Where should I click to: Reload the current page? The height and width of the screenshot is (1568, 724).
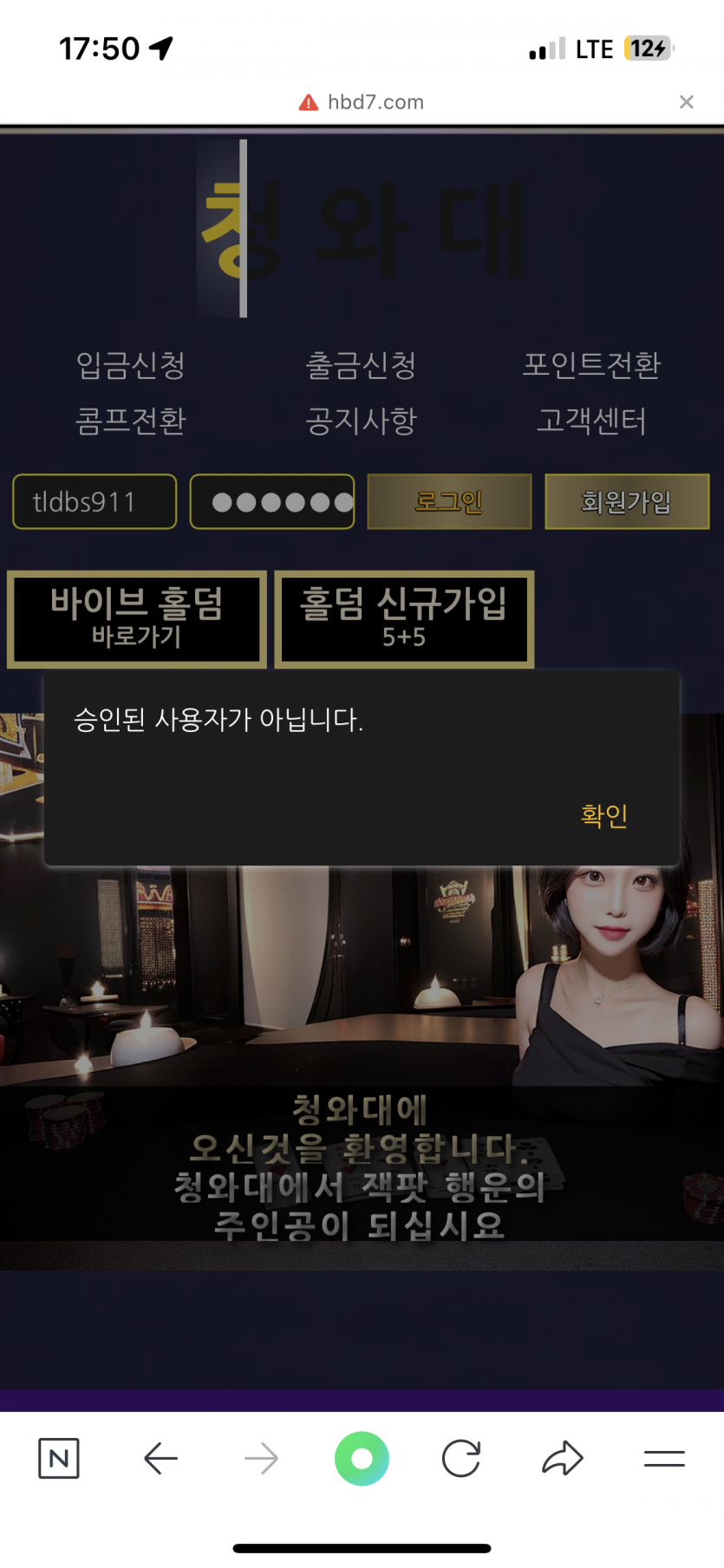(461, 1459)
